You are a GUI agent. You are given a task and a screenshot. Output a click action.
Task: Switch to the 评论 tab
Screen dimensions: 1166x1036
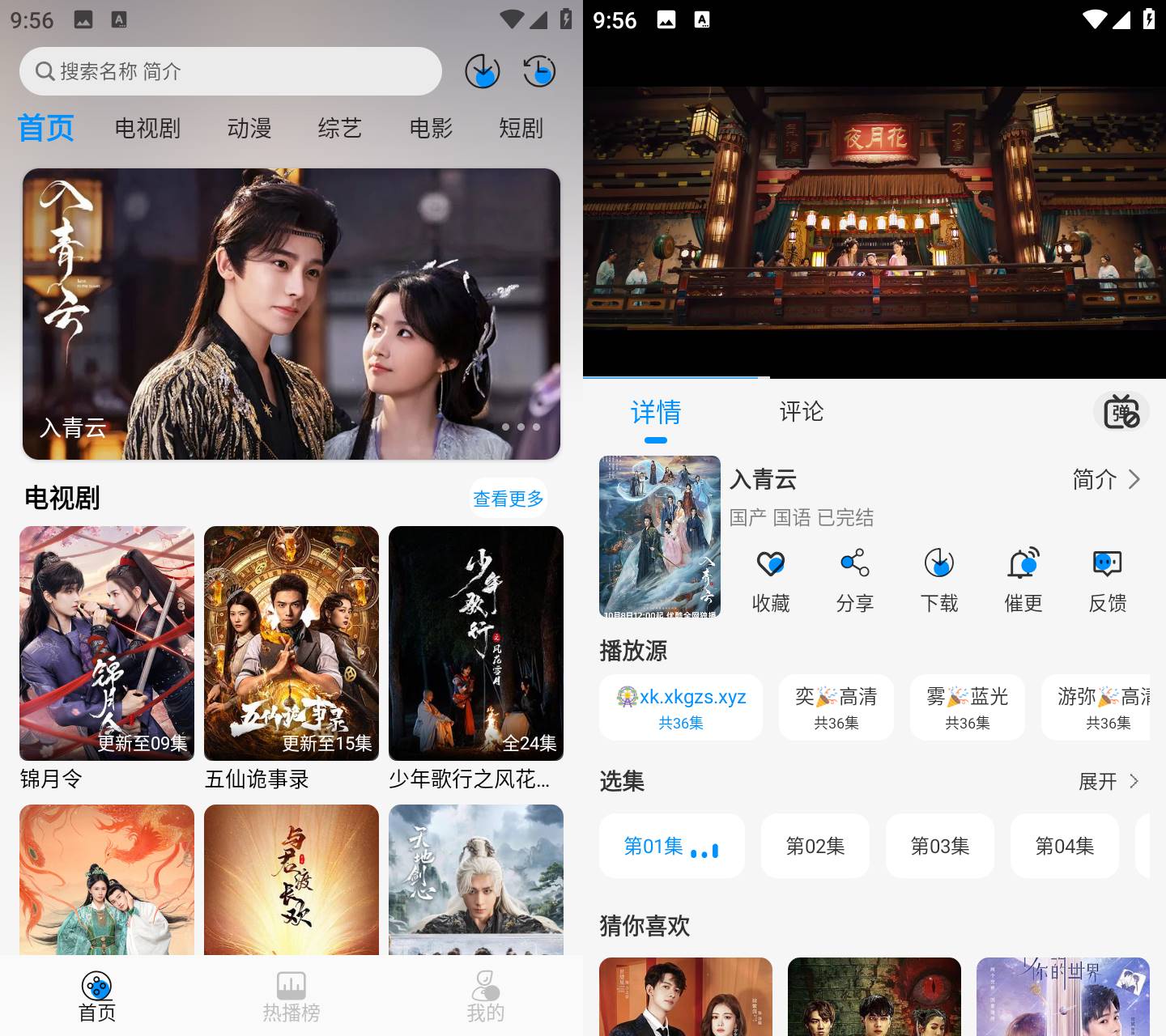801,412
